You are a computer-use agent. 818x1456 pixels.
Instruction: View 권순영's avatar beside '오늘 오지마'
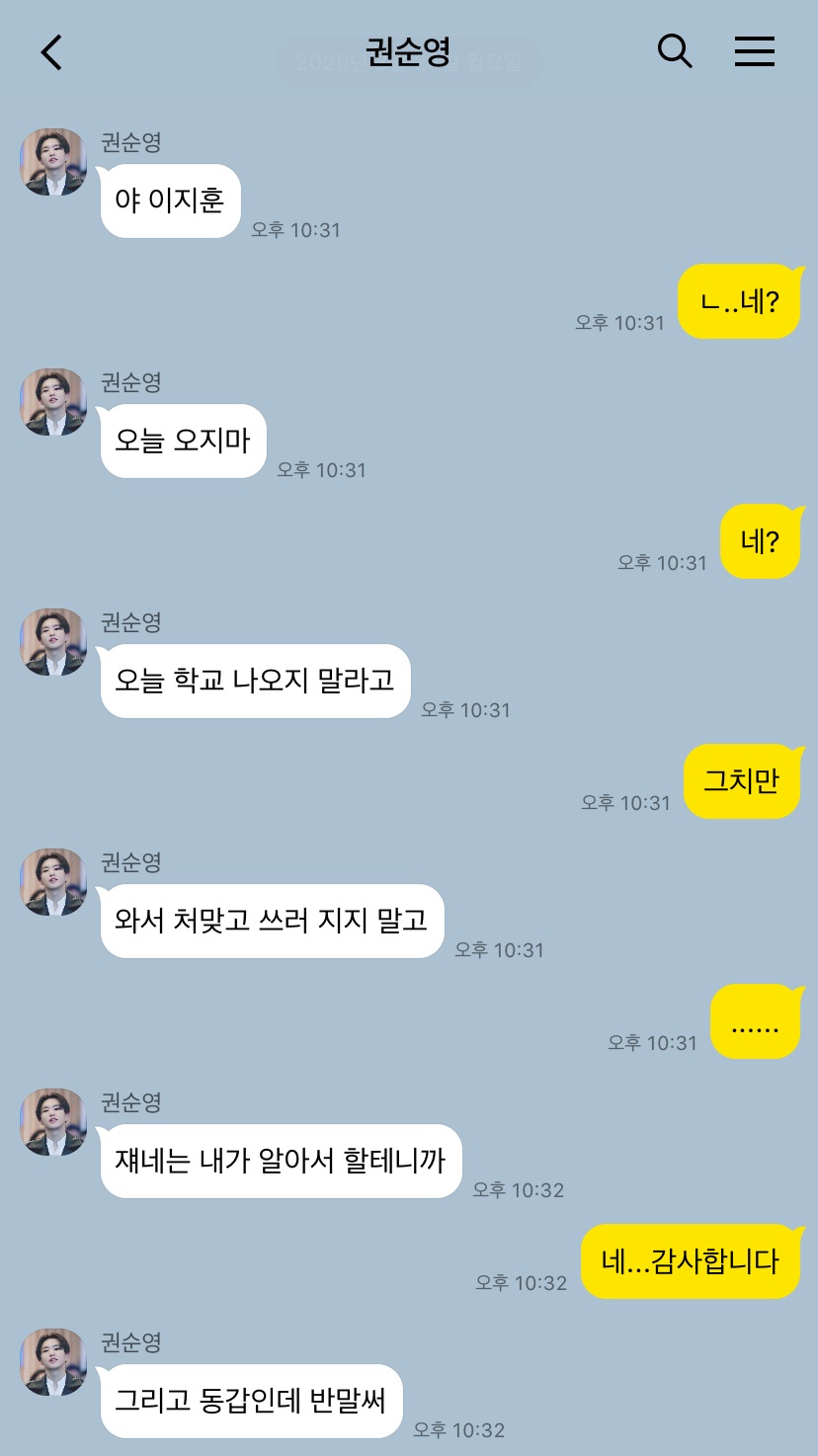click(53, 402)
